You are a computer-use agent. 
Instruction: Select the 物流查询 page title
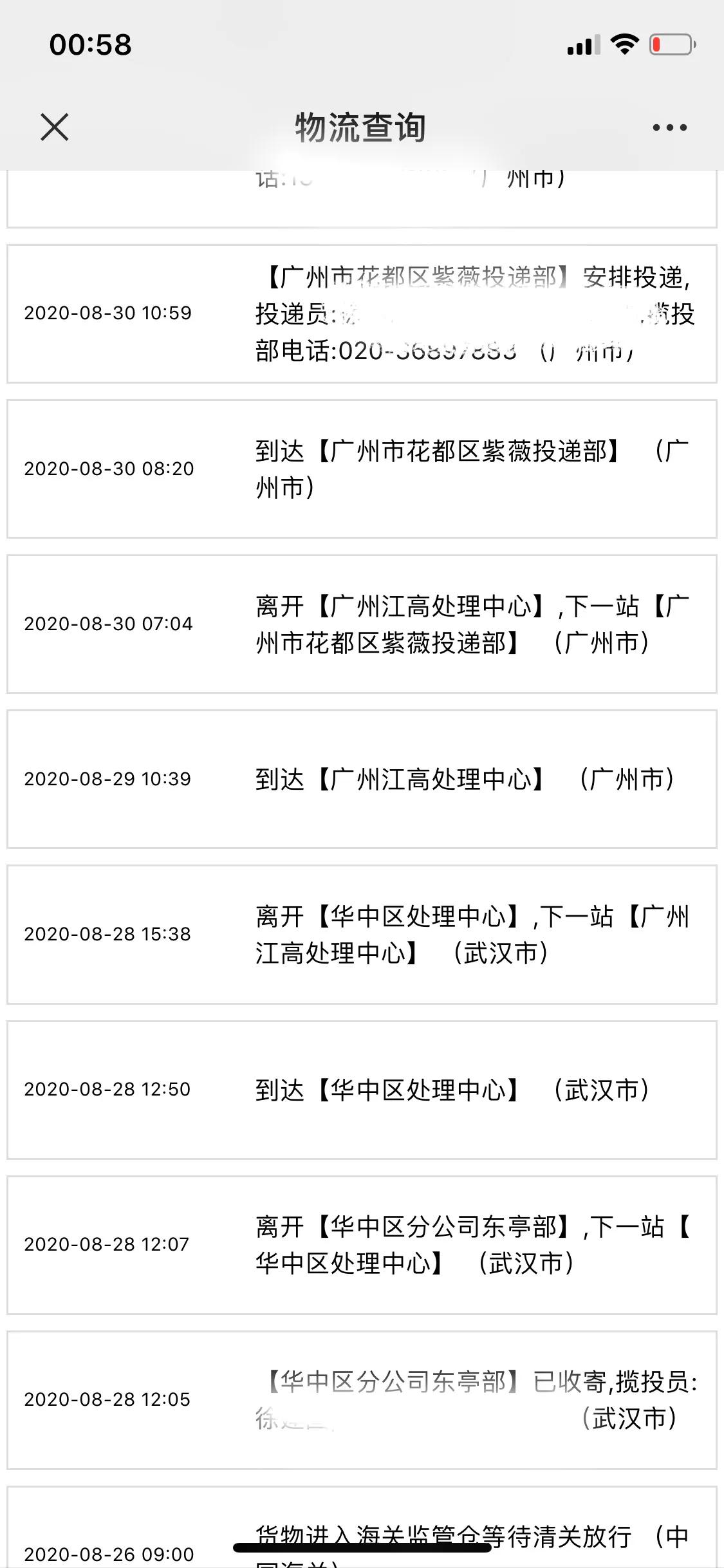point(362,127)
